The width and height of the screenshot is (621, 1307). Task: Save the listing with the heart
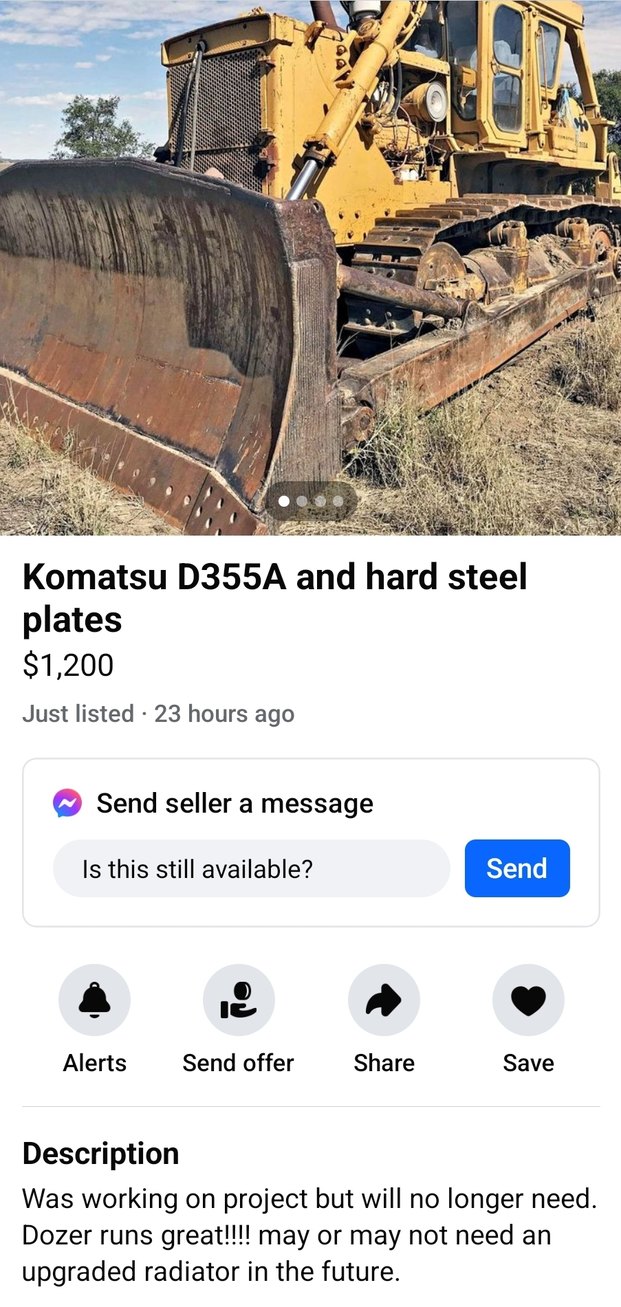click(x=528, y=1000)
